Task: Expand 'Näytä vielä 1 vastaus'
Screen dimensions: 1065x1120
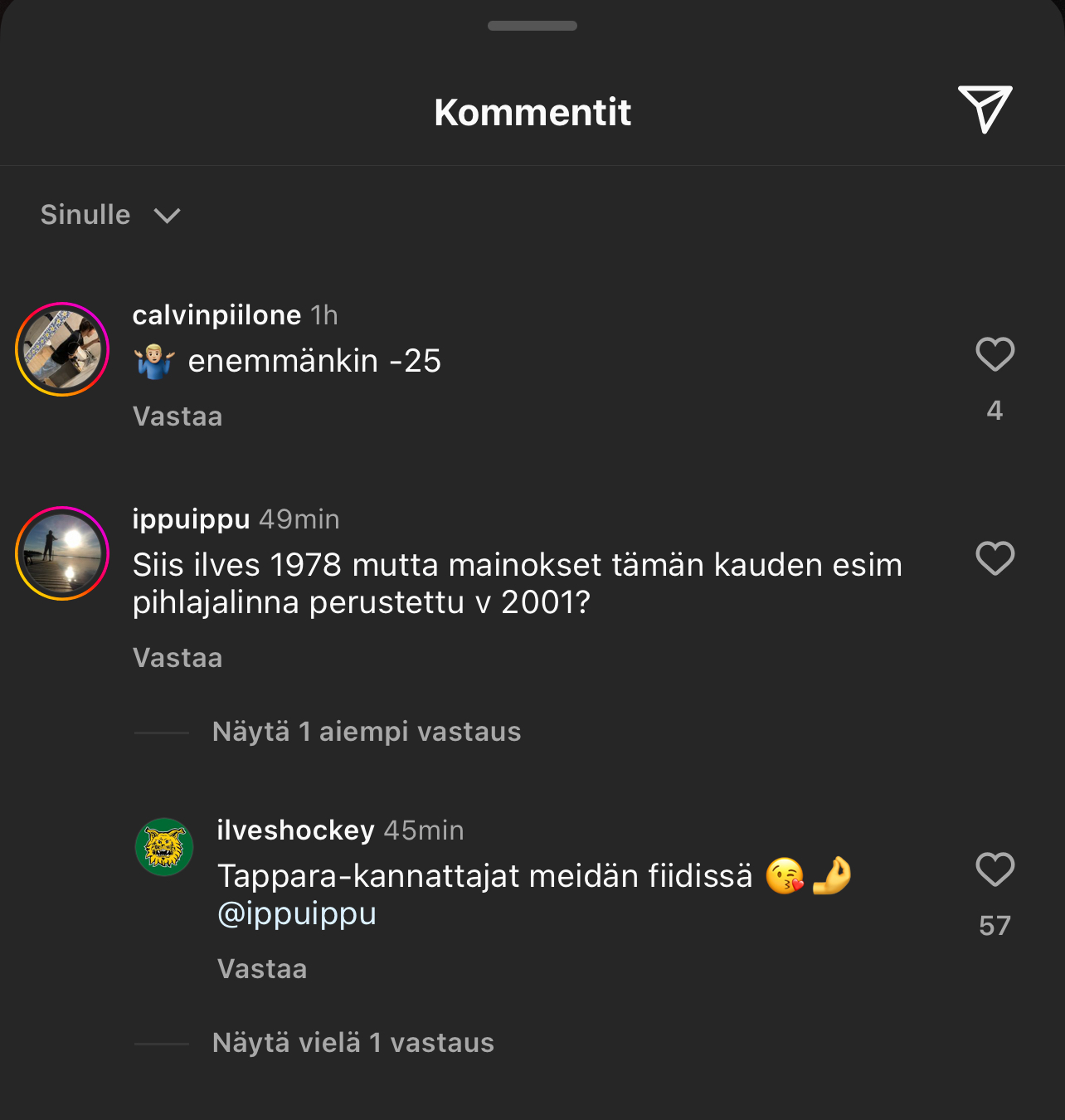Action: (x=353, y=1043)
